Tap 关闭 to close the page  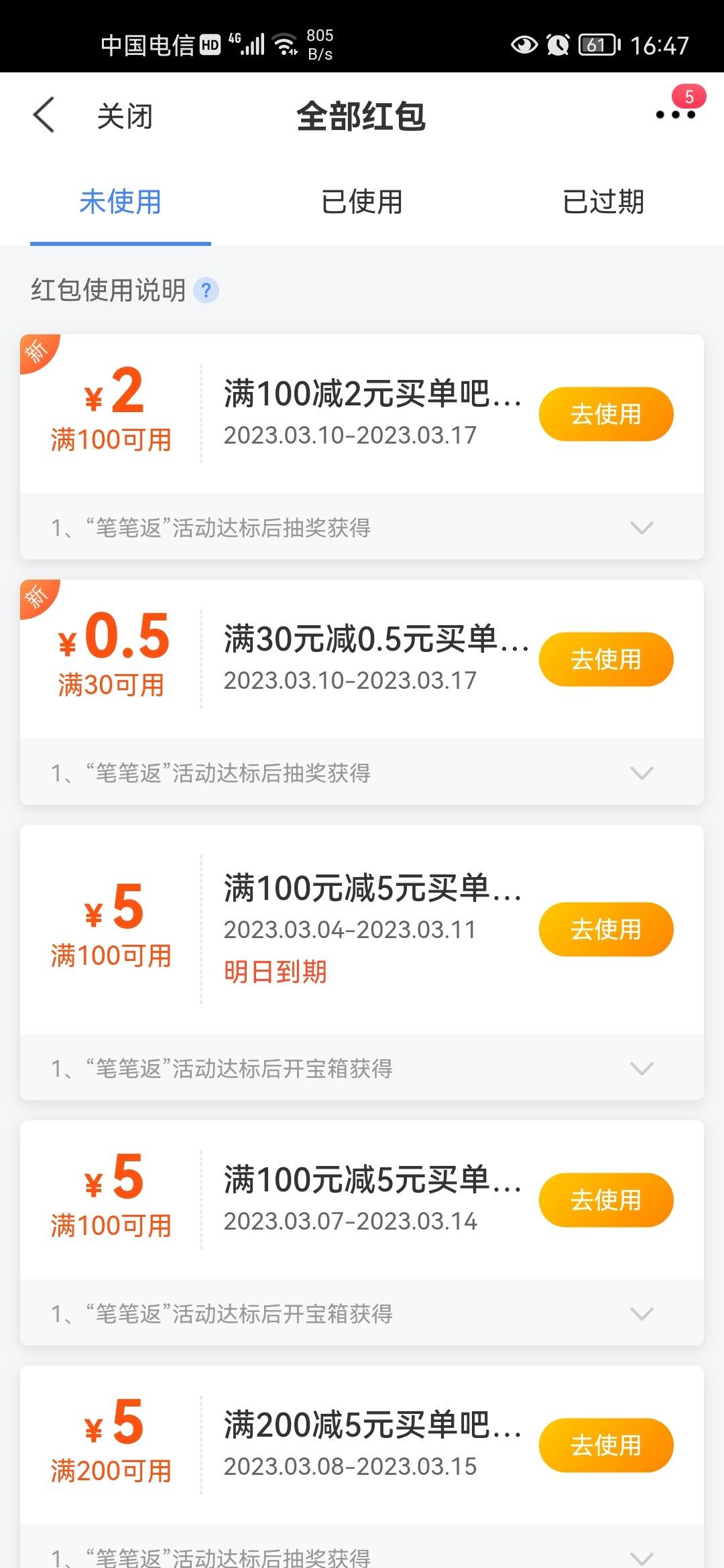125,117
